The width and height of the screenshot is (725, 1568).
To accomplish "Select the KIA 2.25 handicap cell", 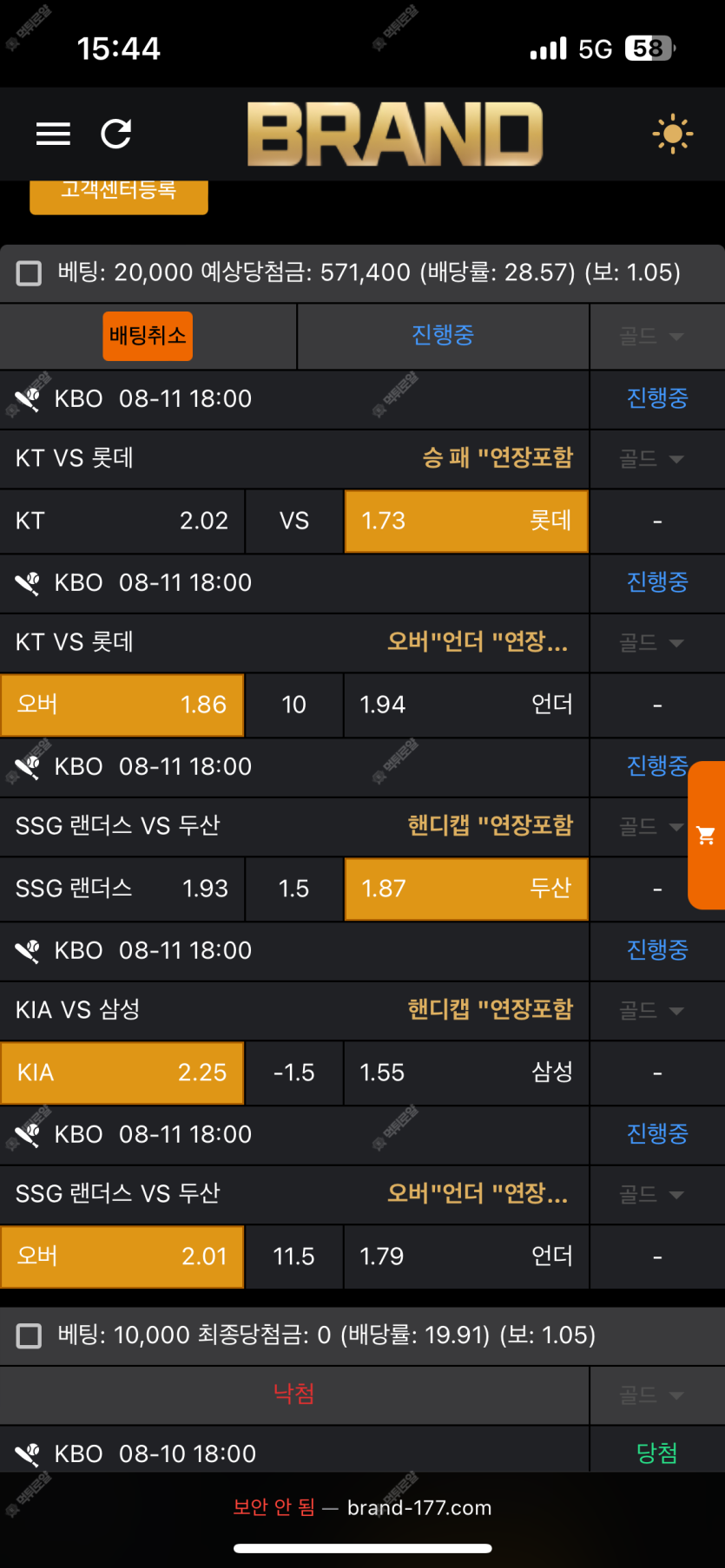I will [x=122, y=1073].
